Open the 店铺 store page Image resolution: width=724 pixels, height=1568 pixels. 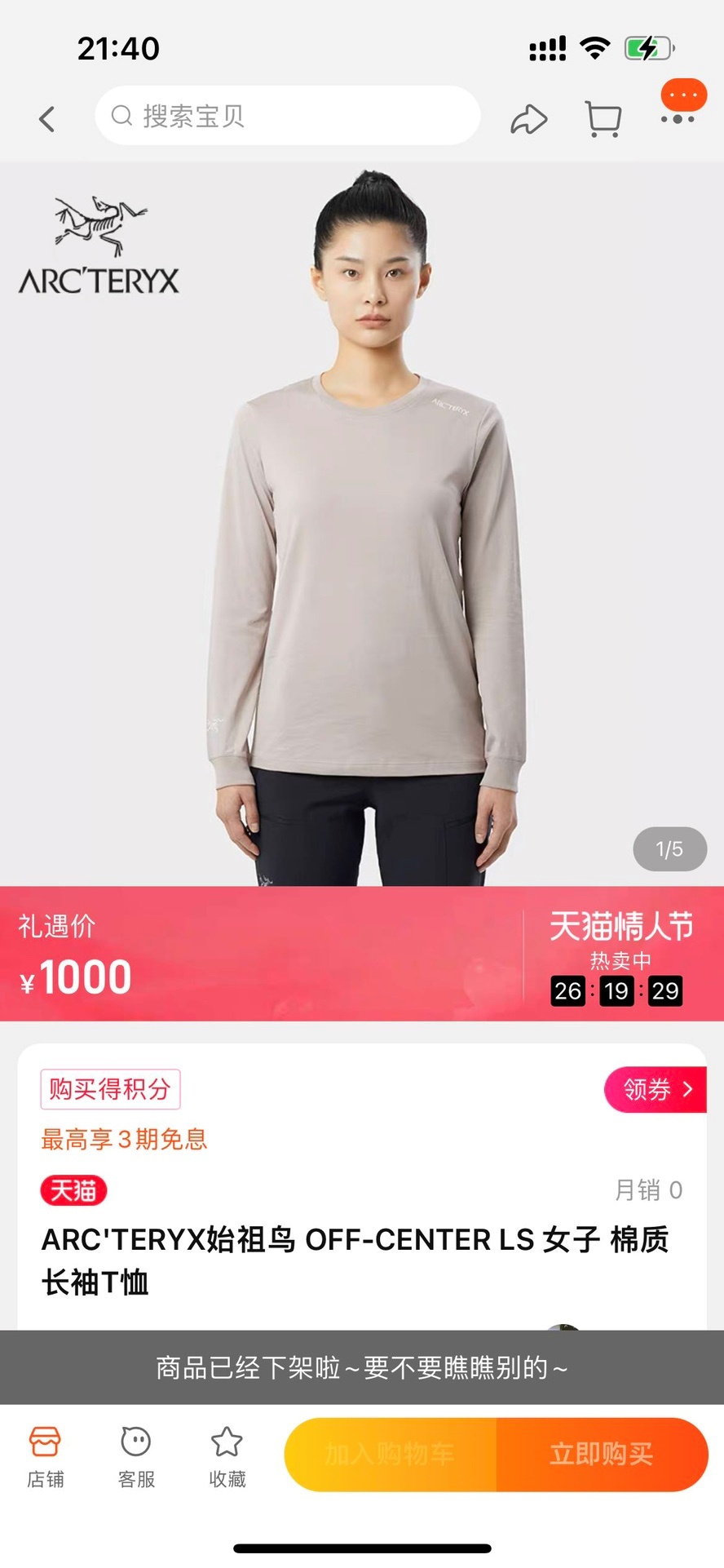46,1458
